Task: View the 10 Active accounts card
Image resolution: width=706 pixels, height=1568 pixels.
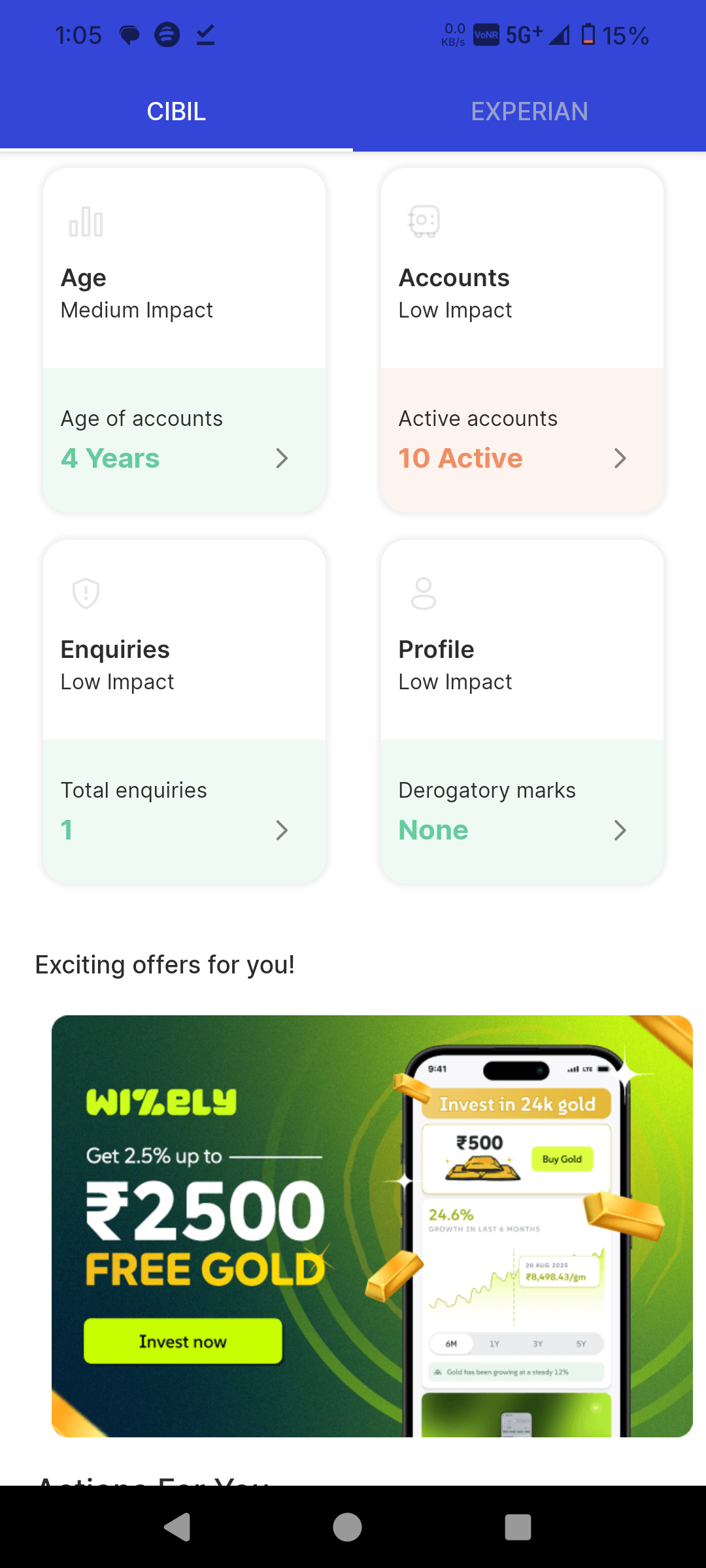Action: click(x=522, y=440)
